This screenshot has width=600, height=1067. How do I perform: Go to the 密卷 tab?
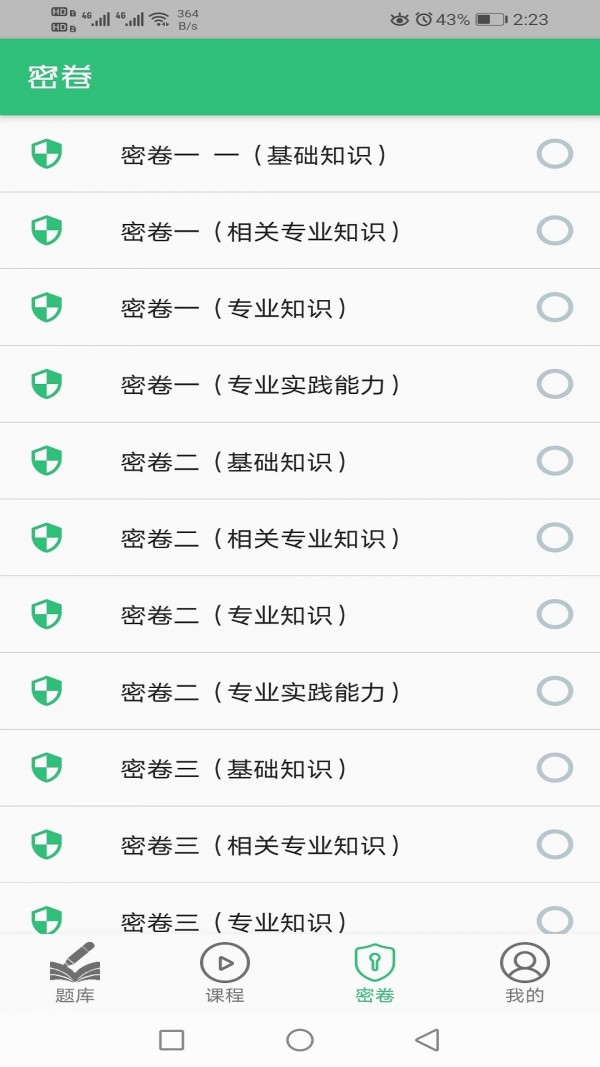pyautogui.click(x=375, y=973)
